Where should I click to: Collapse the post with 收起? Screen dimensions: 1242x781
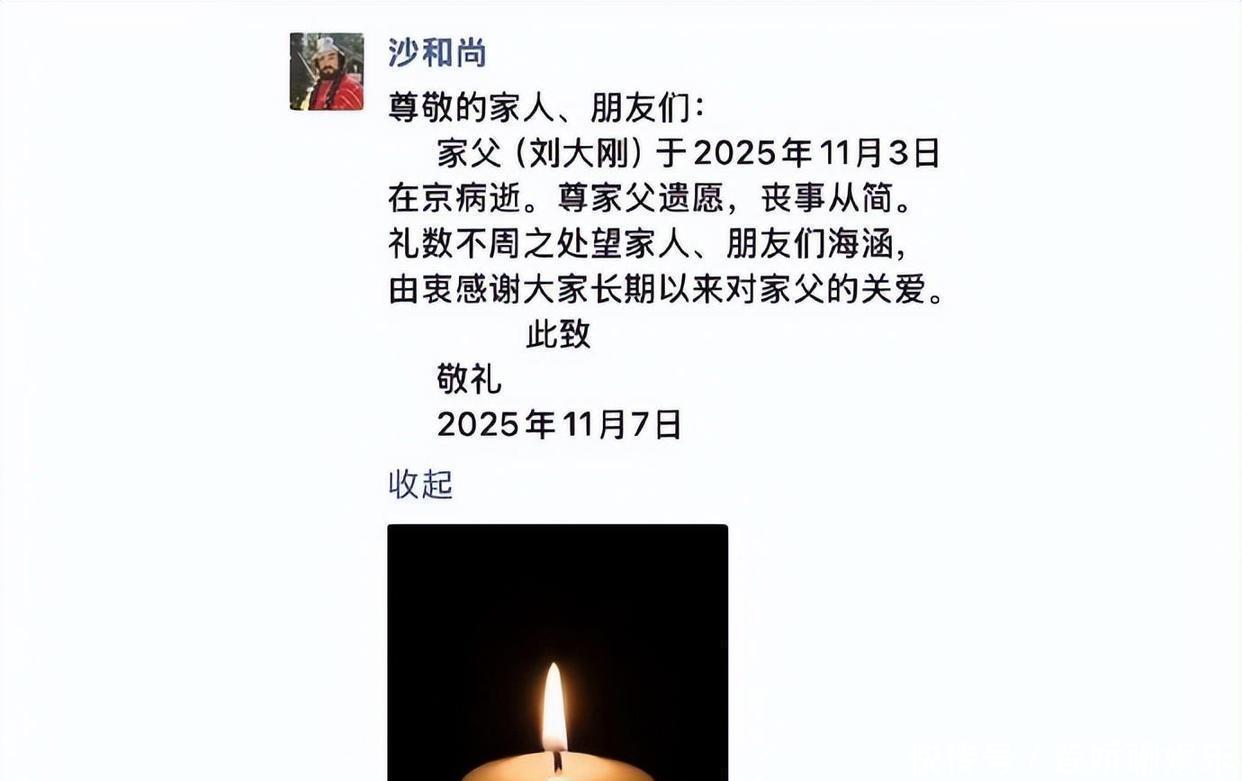tap(420, 485)
